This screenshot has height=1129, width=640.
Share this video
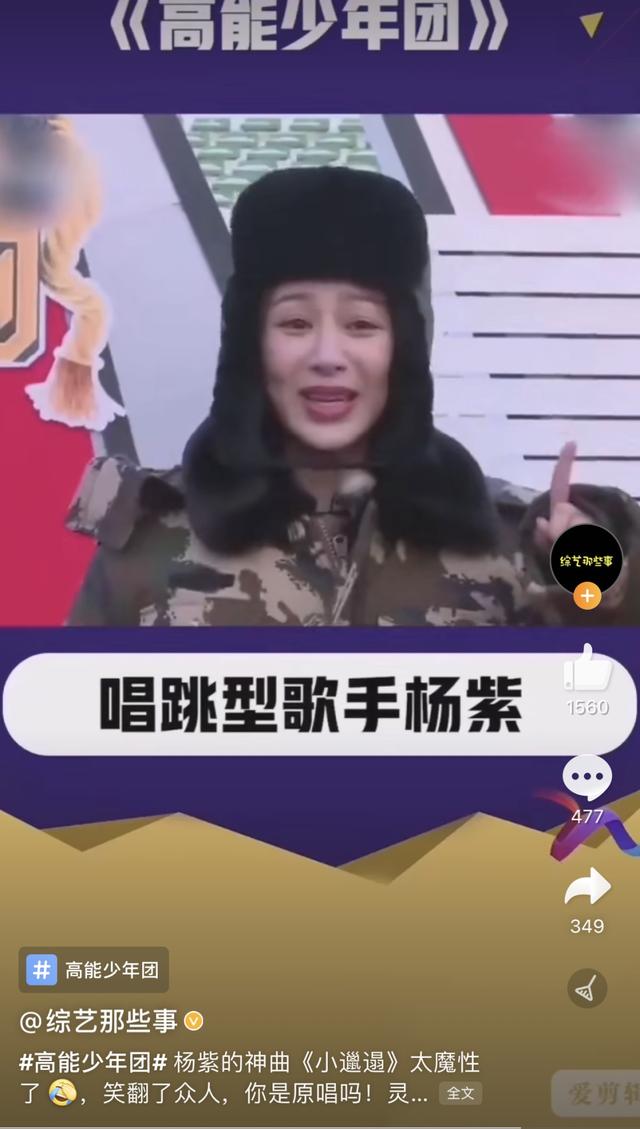click(587, 887)
